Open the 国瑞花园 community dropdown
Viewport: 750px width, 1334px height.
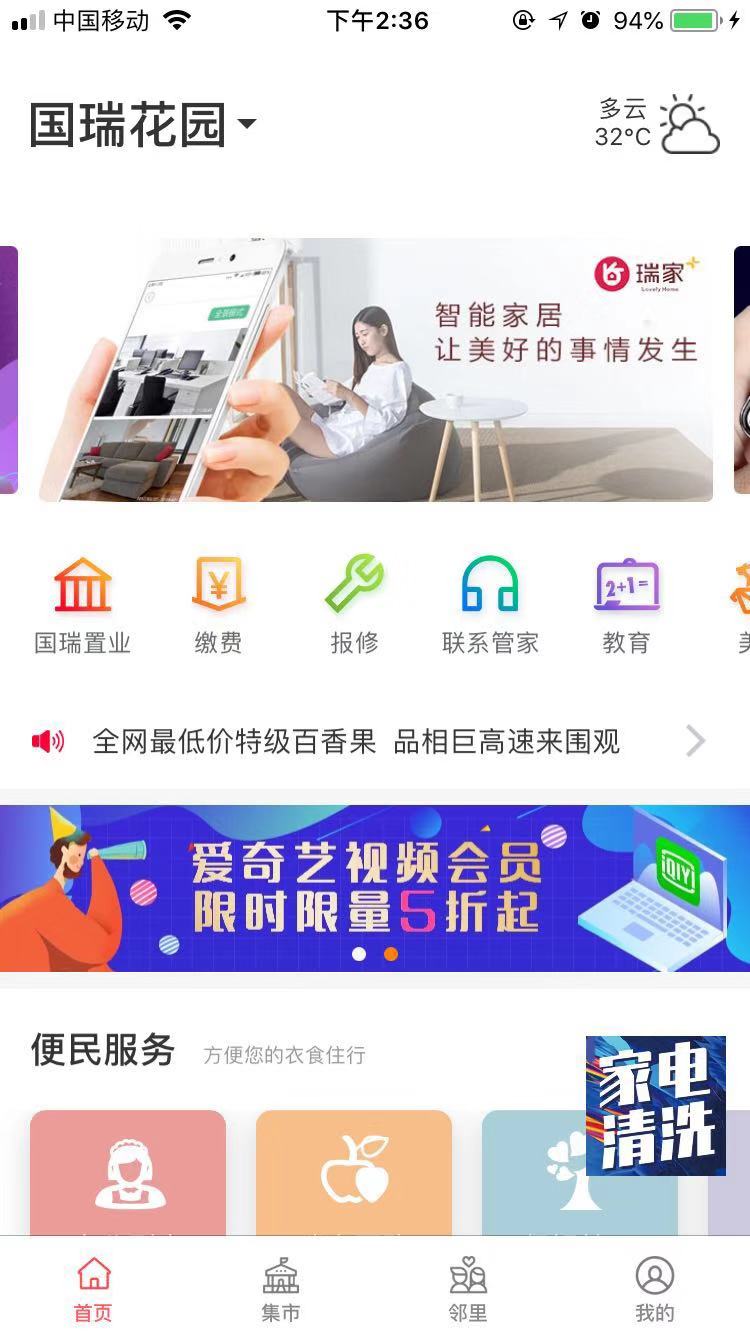143,126
